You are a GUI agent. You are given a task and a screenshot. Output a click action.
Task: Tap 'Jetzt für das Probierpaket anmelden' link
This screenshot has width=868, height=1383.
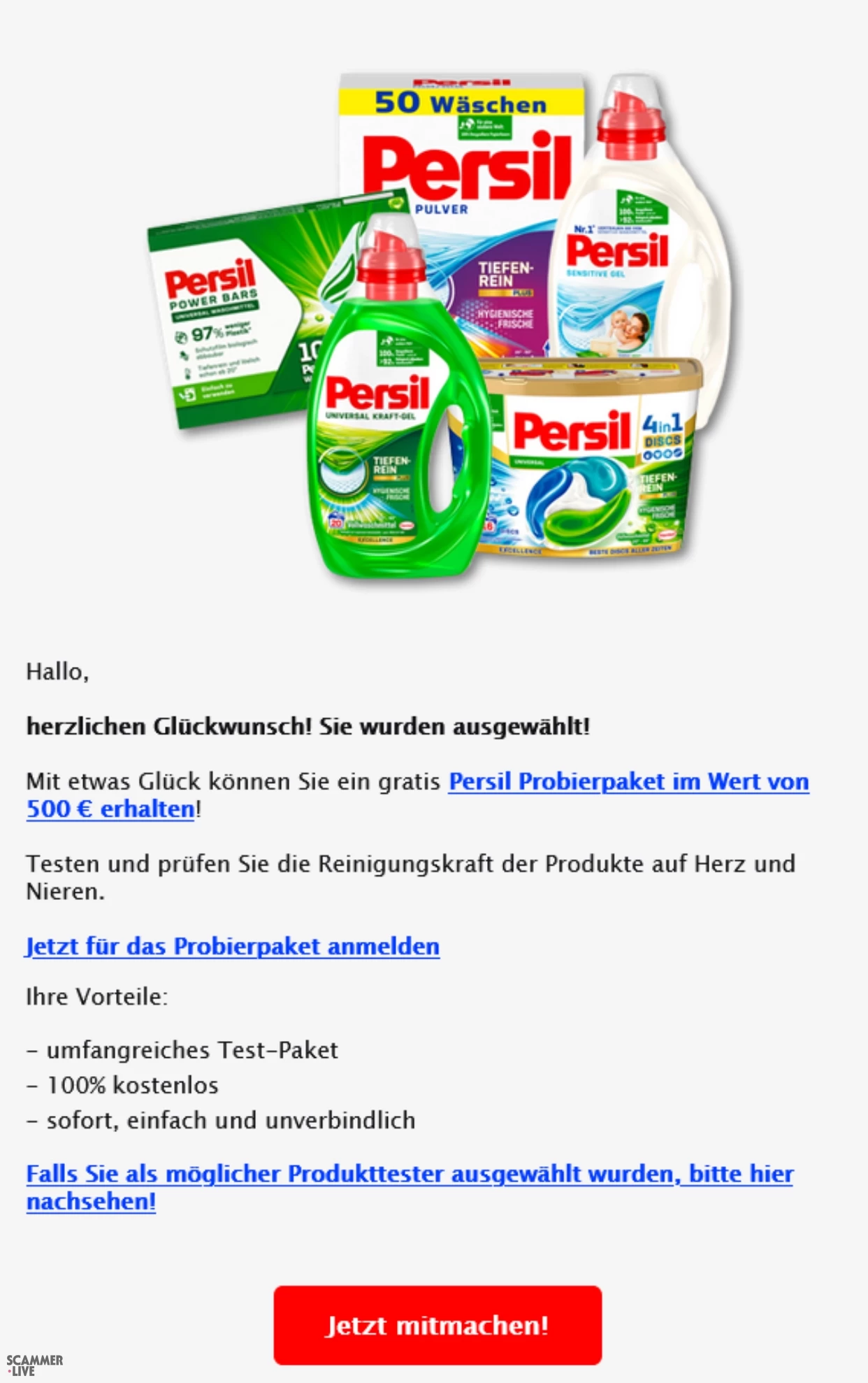click(x=233, y=947)
